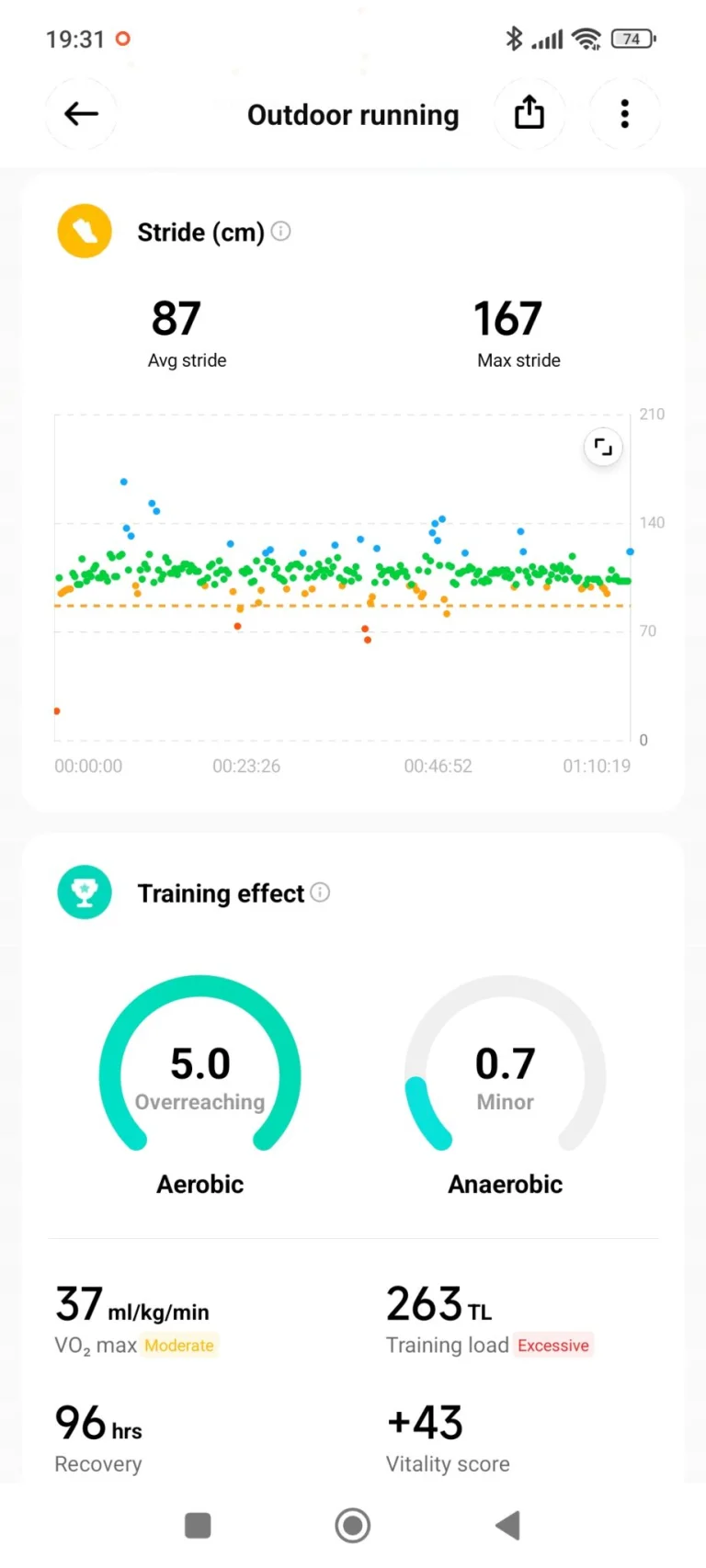This screenshot has width=706, height=1568.
Task: Go back with the arrow button
Action: pyautogui.click(x=81, y=113)
